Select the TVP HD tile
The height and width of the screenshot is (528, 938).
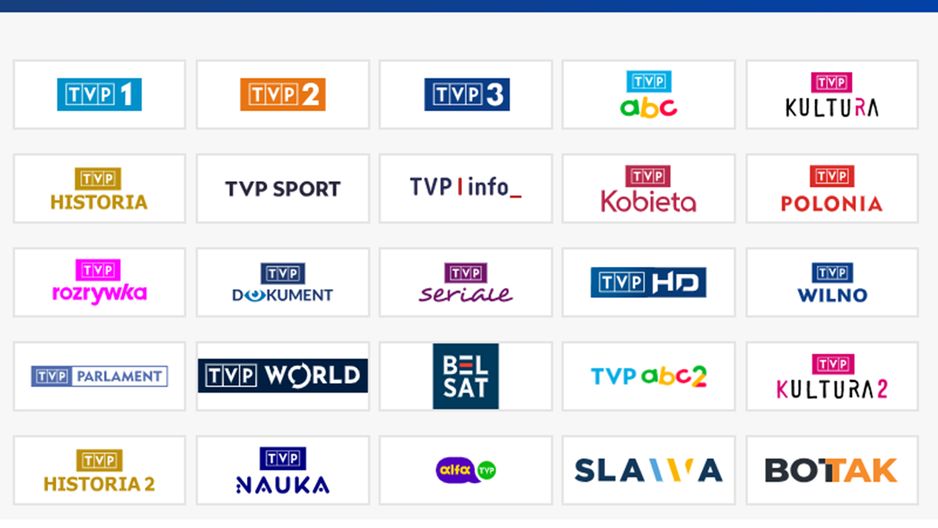pyautogui.click(x=648, y=283)
